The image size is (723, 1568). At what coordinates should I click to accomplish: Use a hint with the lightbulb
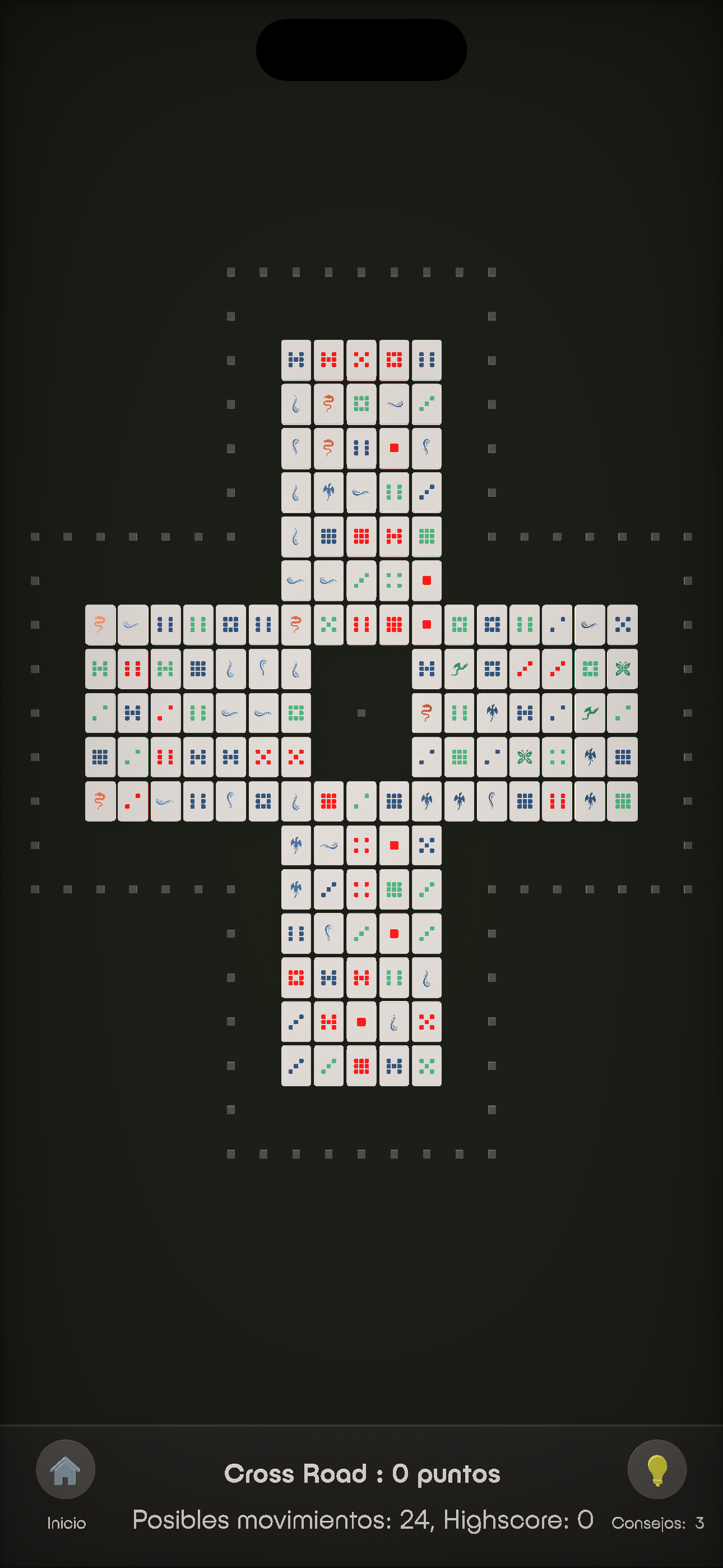pyautogui.click(x=657, y=1469)
